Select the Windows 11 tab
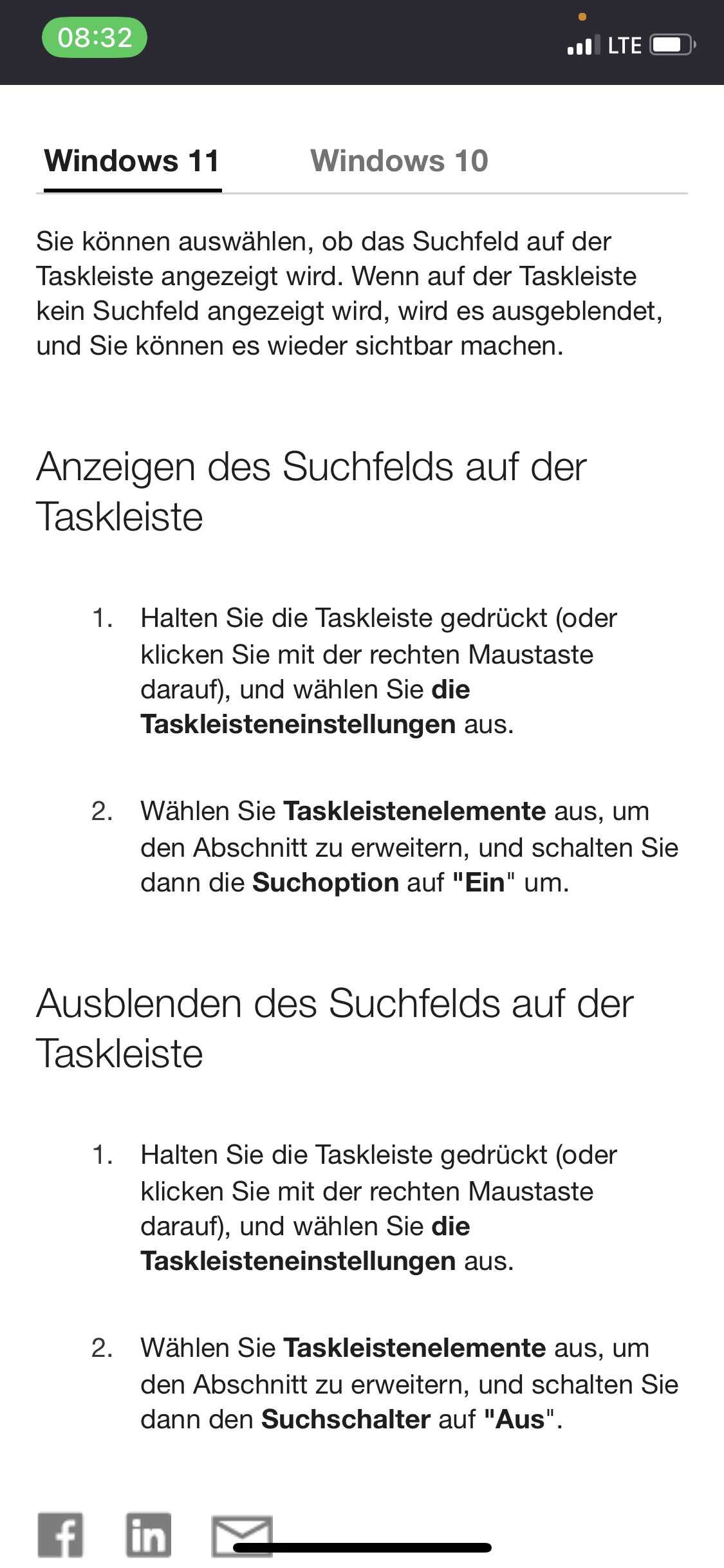Image resolution: width=724 pixels, height=1568 pixels. tap(132, 161)
